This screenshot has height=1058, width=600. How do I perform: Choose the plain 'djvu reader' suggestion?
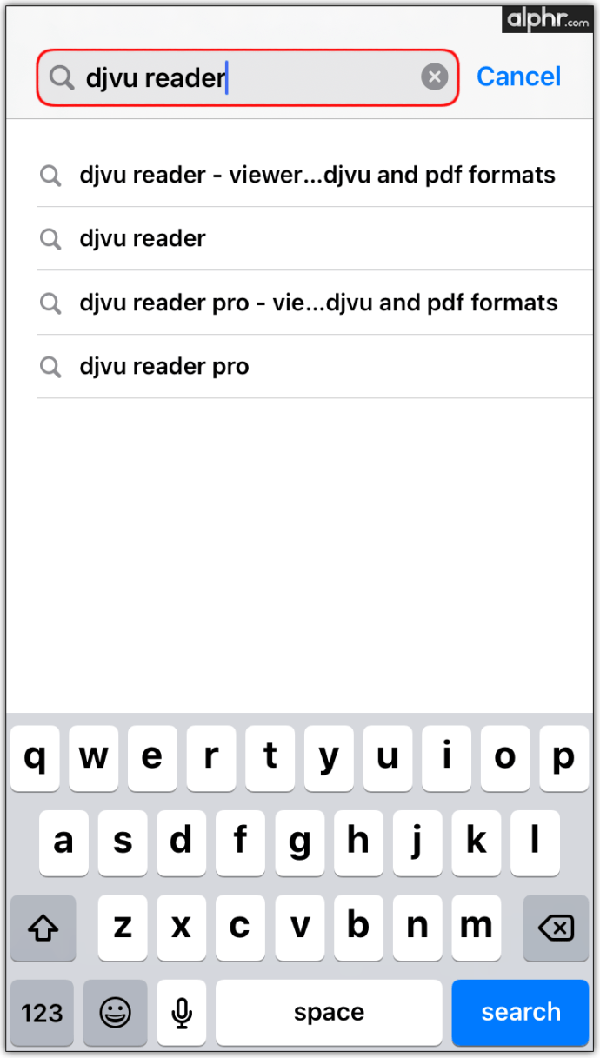tap(142, 239)
